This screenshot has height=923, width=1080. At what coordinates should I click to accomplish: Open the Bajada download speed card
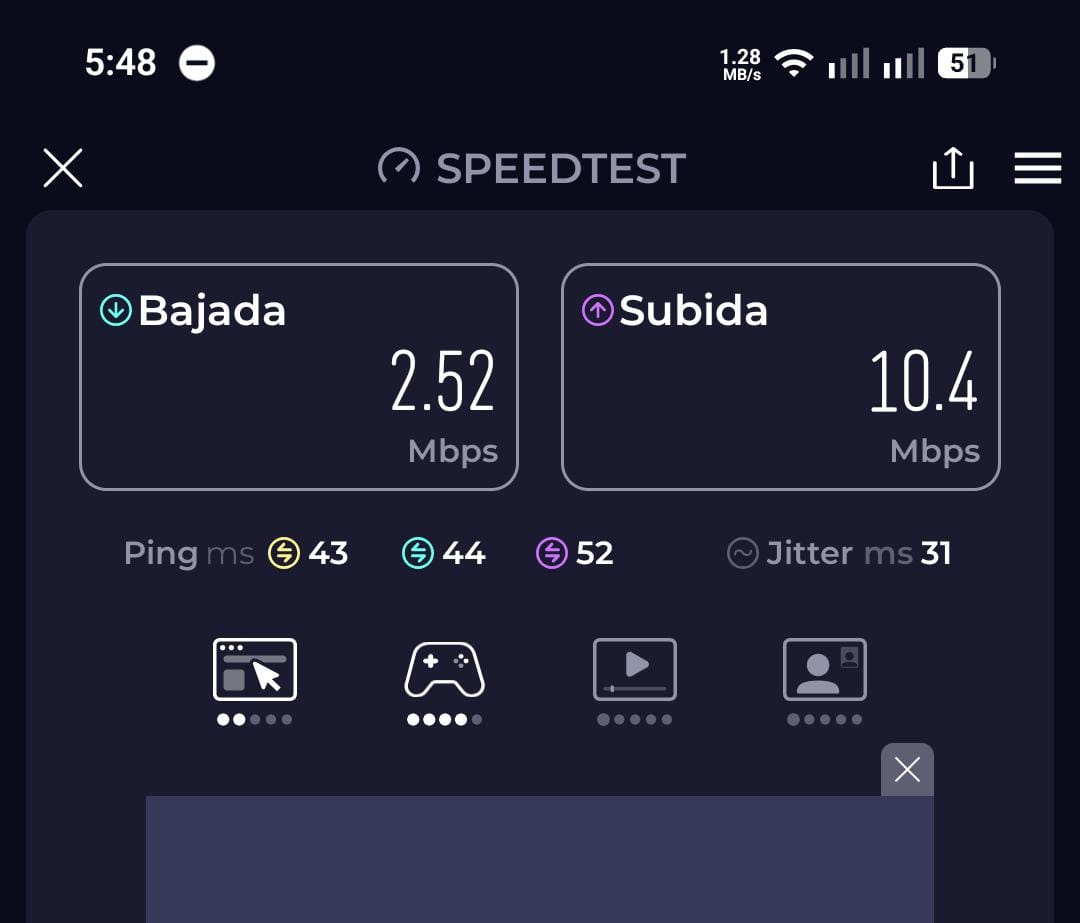[299, 377]
